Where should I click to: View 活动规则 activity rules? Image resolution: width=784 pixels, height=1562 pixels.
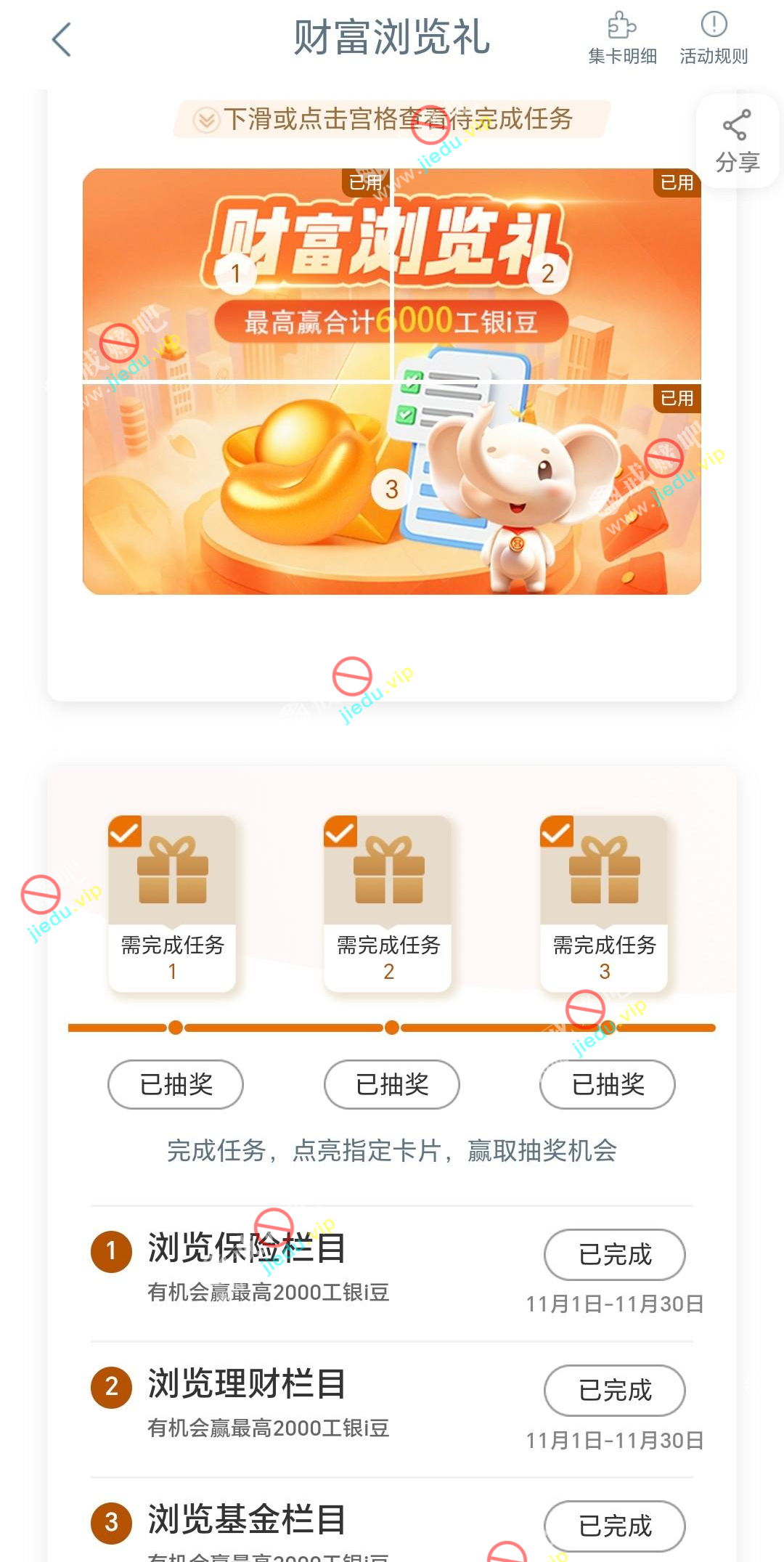point(714,38)
